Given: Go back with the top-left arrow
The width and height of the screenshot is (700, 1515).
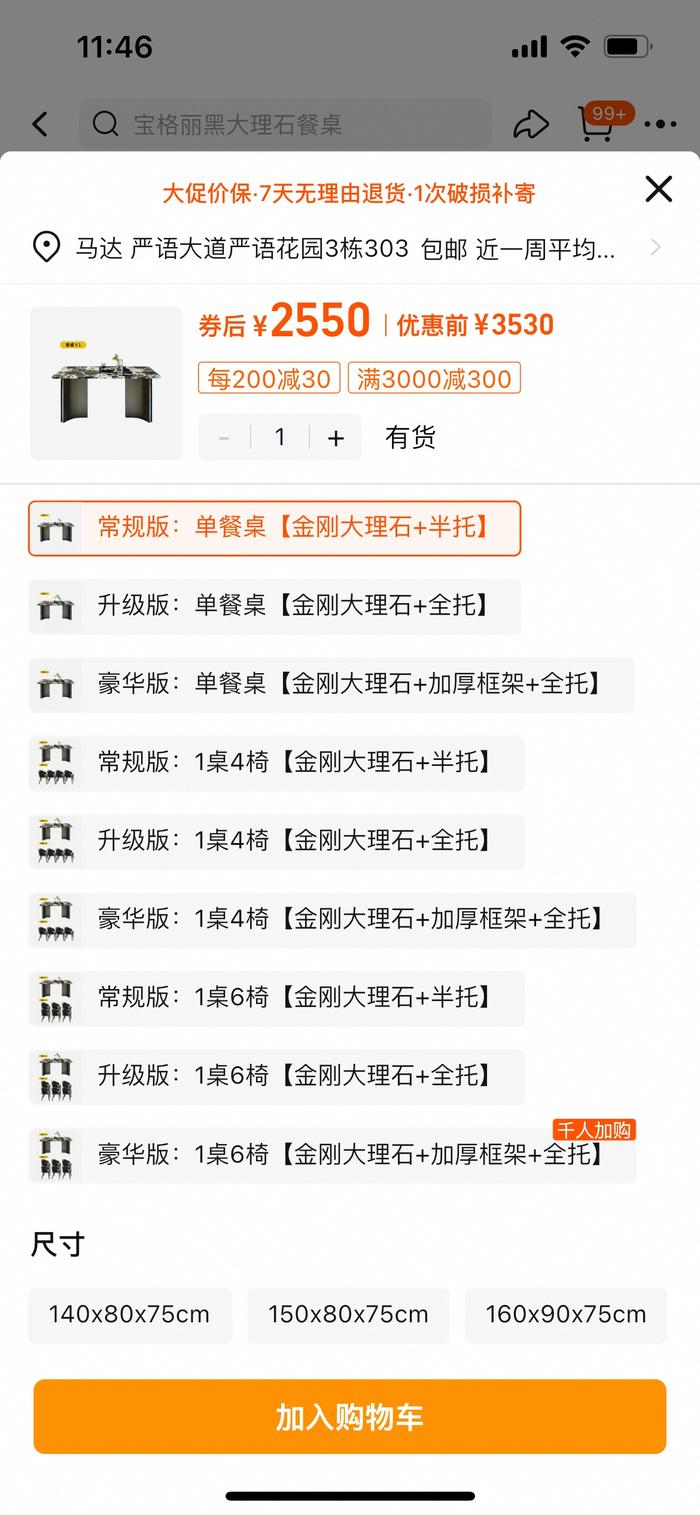Looking at the screenshot, I should [x=40, y=124].
